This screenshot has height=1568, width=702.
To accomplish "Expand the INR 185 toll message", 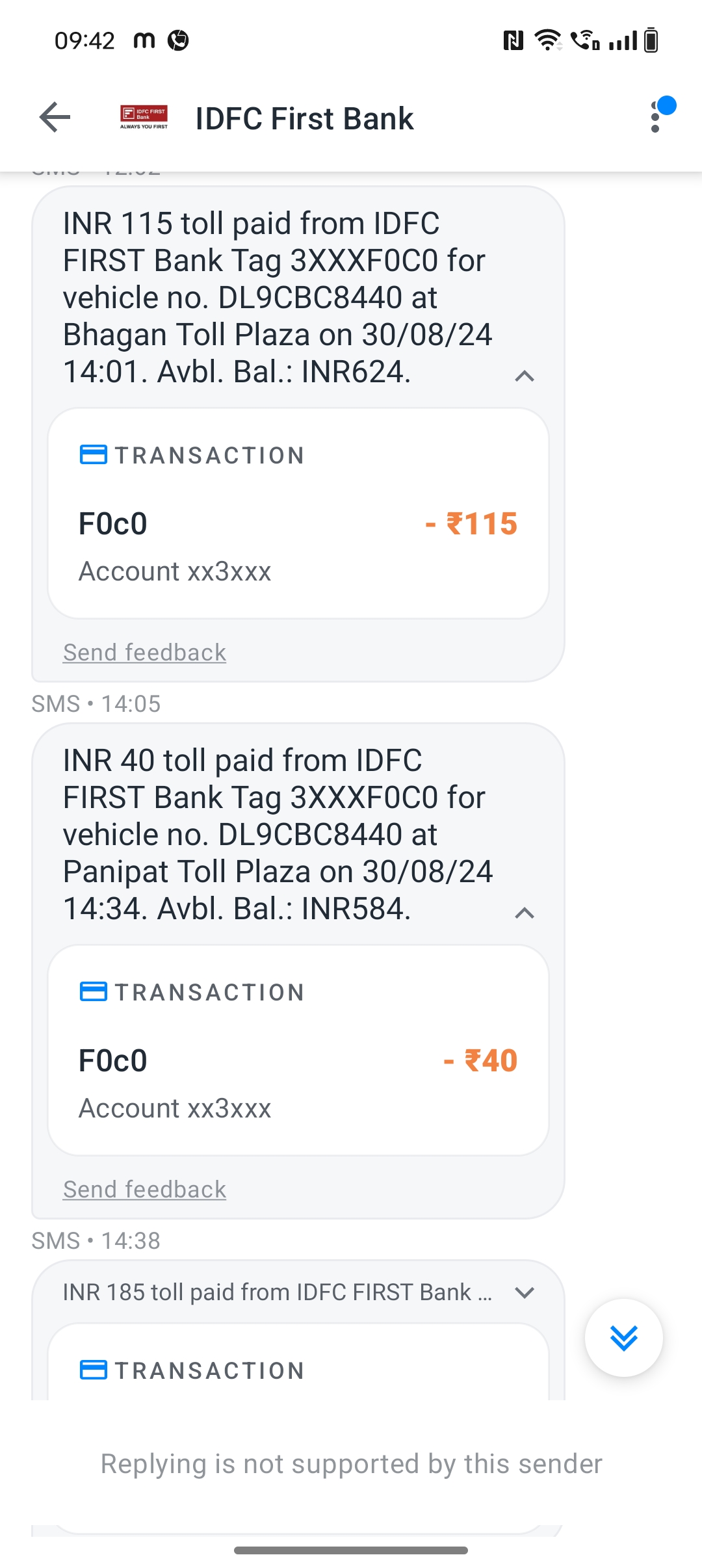I will [x=524, y=1292].
